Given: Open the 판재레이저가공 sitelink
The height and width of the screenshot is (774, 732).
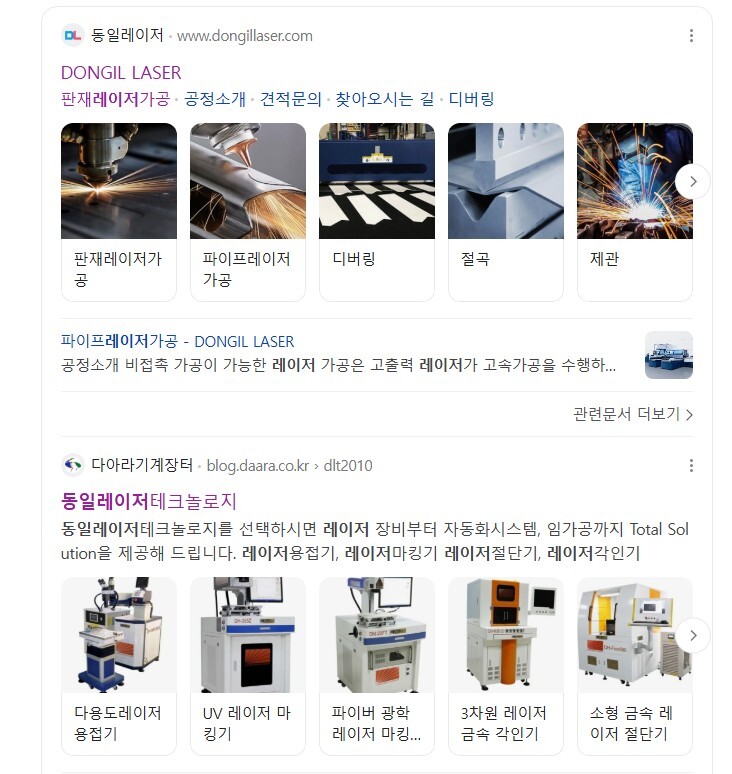Looking at the screenshot, I should click(115, 99).
